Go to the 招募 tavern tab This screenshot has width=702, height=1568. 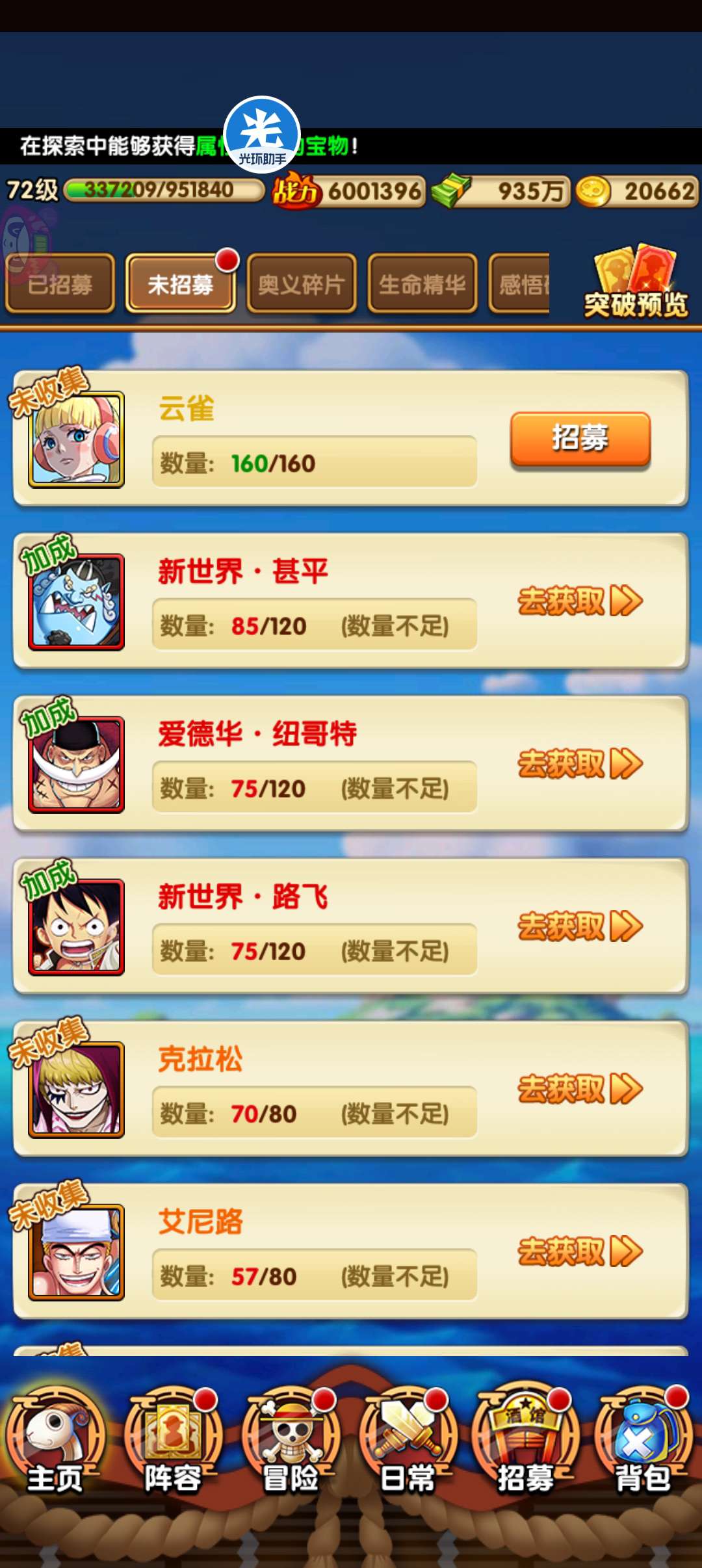(x=525, y=1441)
